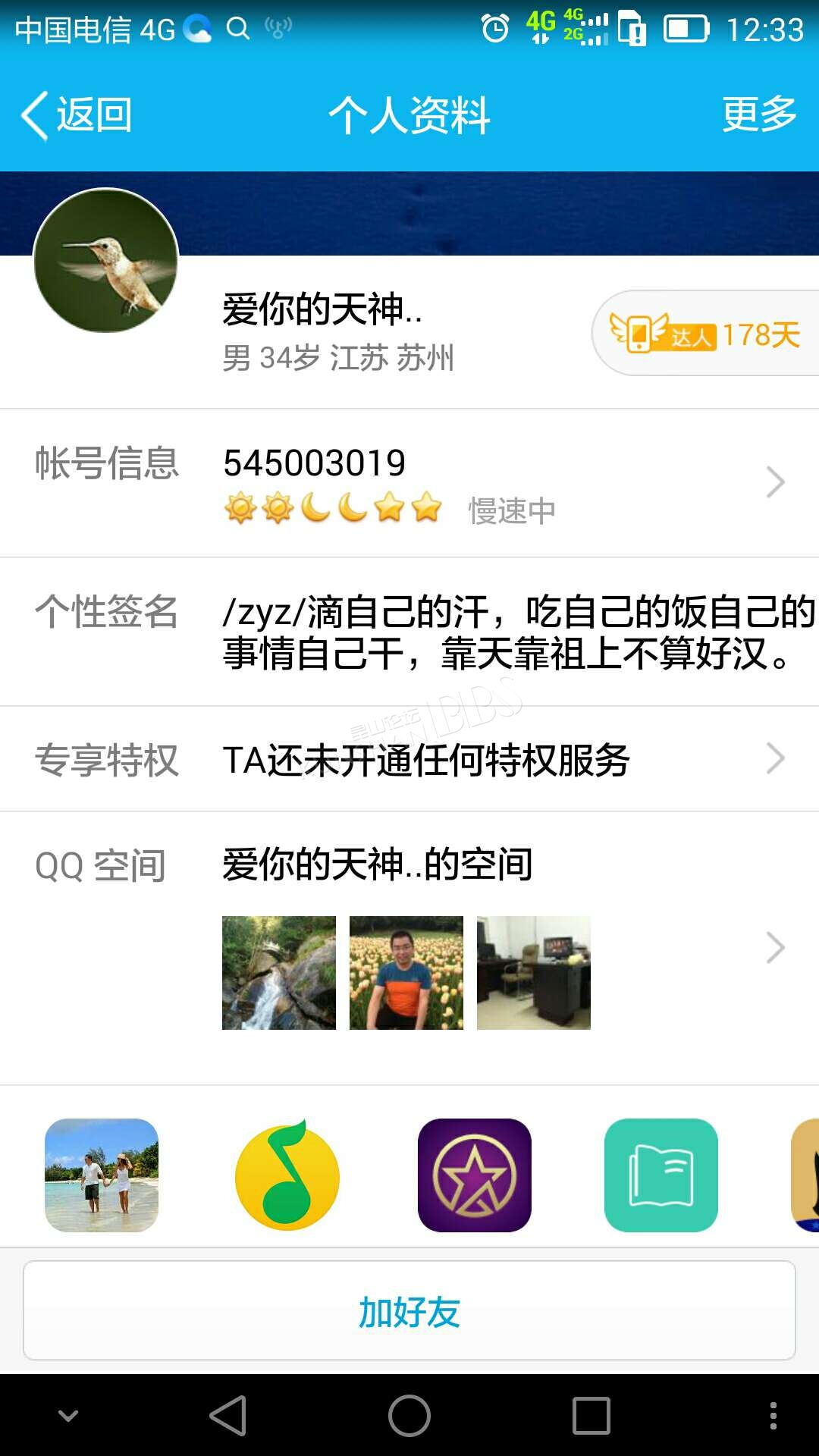Open the 帐号信息 row
The image size is (819, 1456).
coord(409,483)
